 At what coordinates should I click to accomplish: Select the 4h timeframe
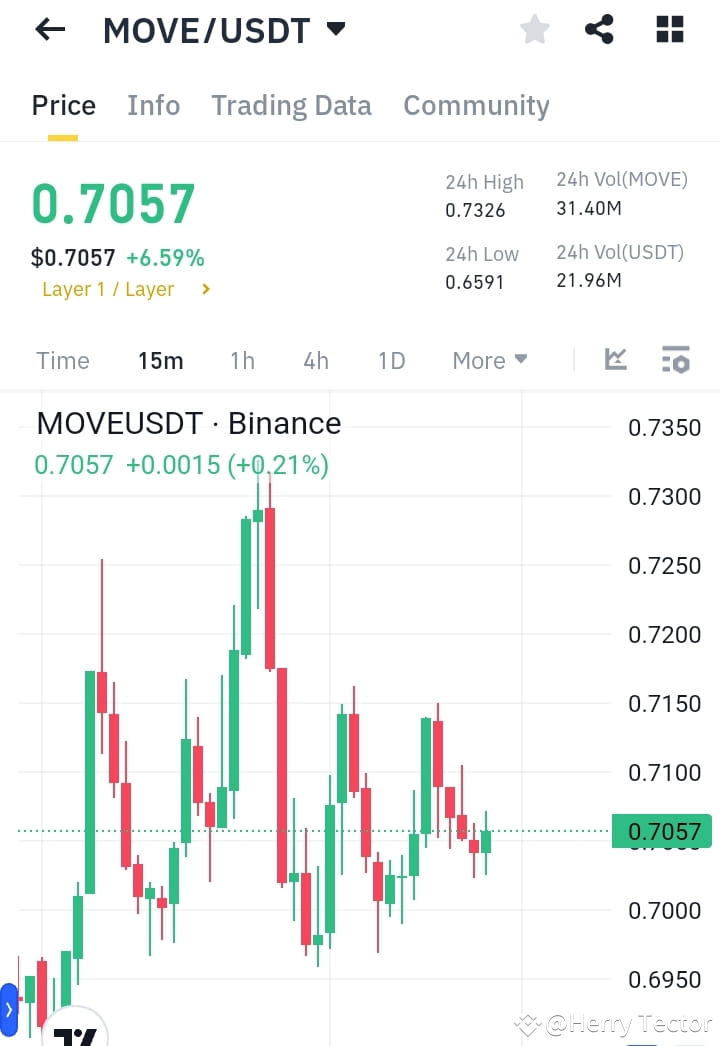click(x=316, y=360)
